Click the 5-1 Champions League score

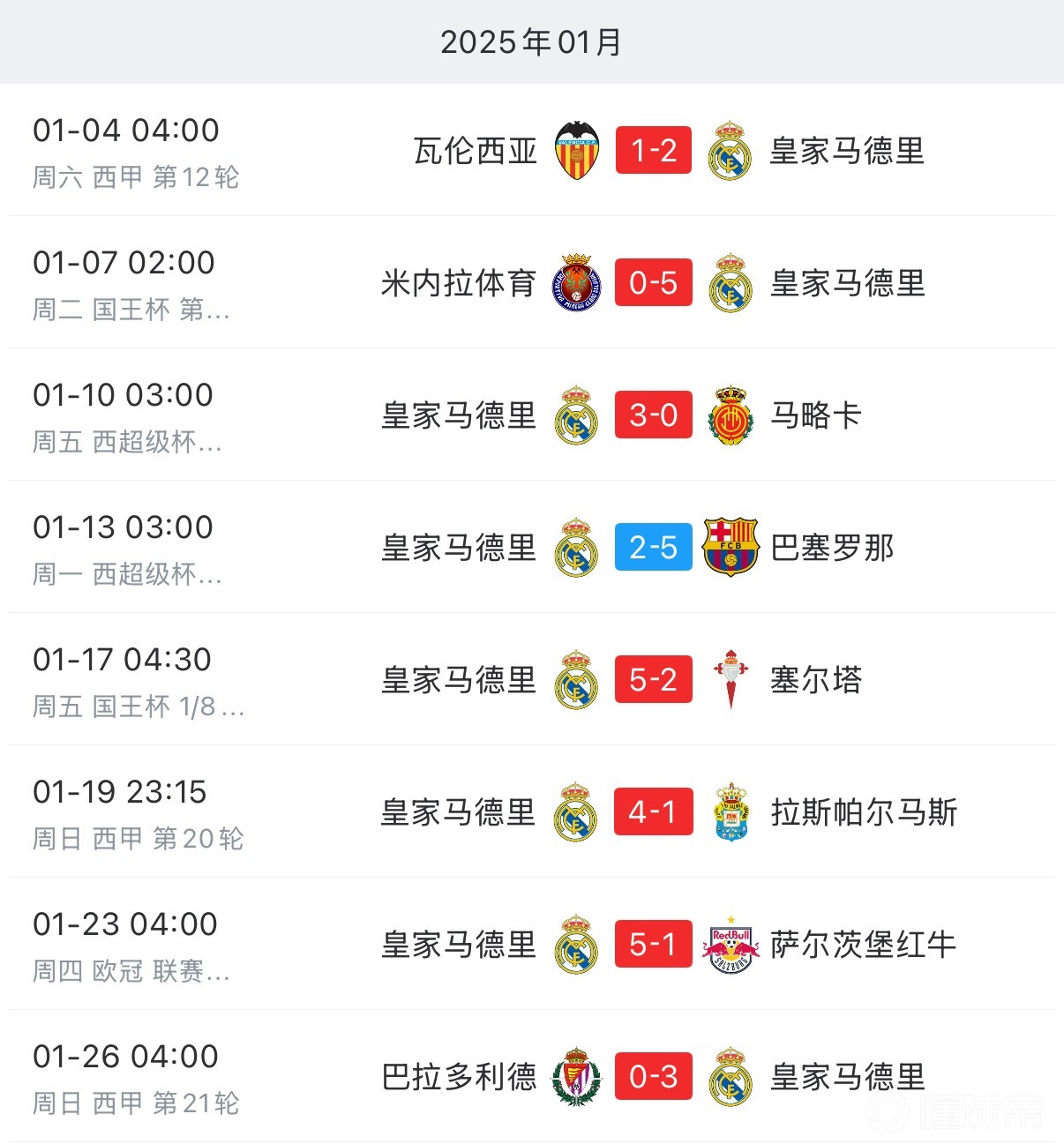click(x=652, y=944)
